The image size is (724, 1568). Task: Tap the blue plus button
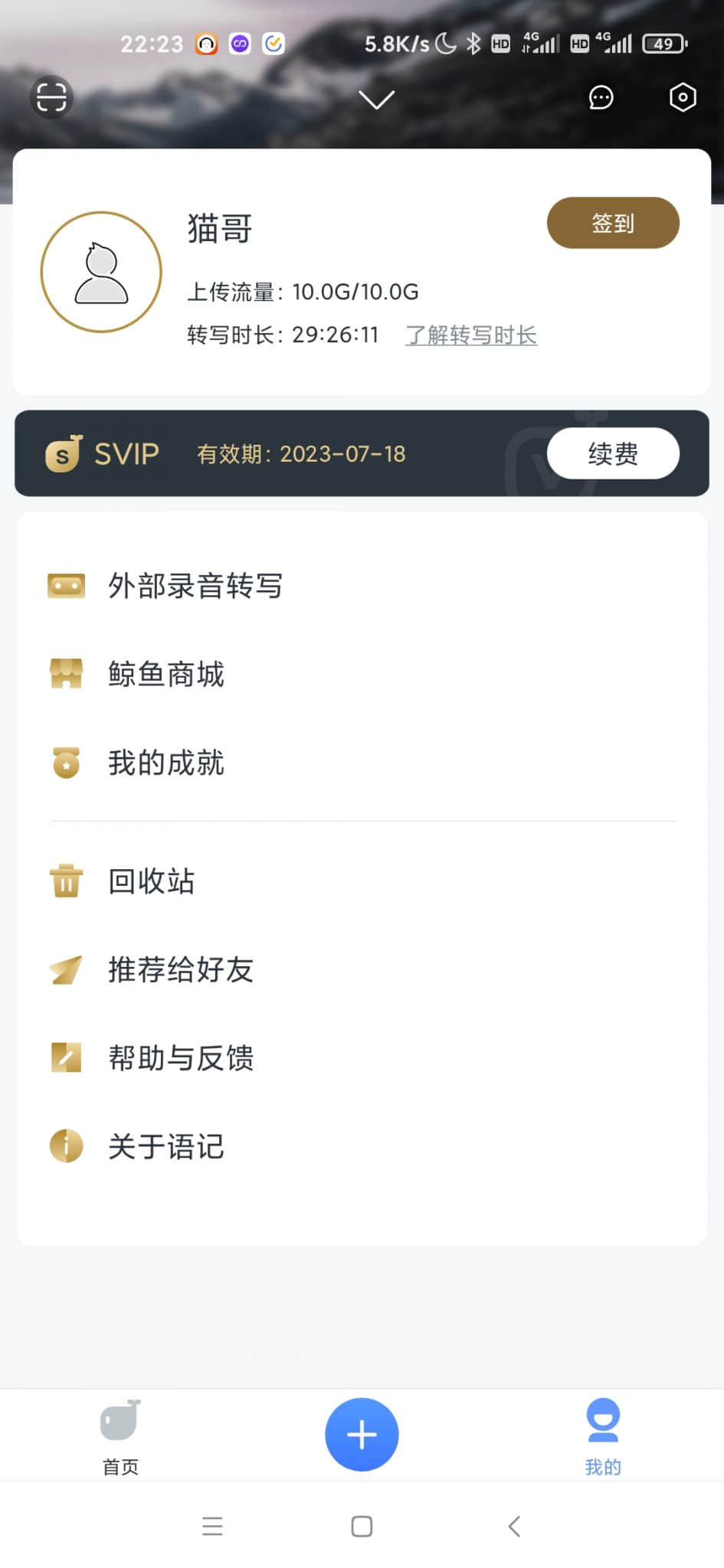(362, 1434)
